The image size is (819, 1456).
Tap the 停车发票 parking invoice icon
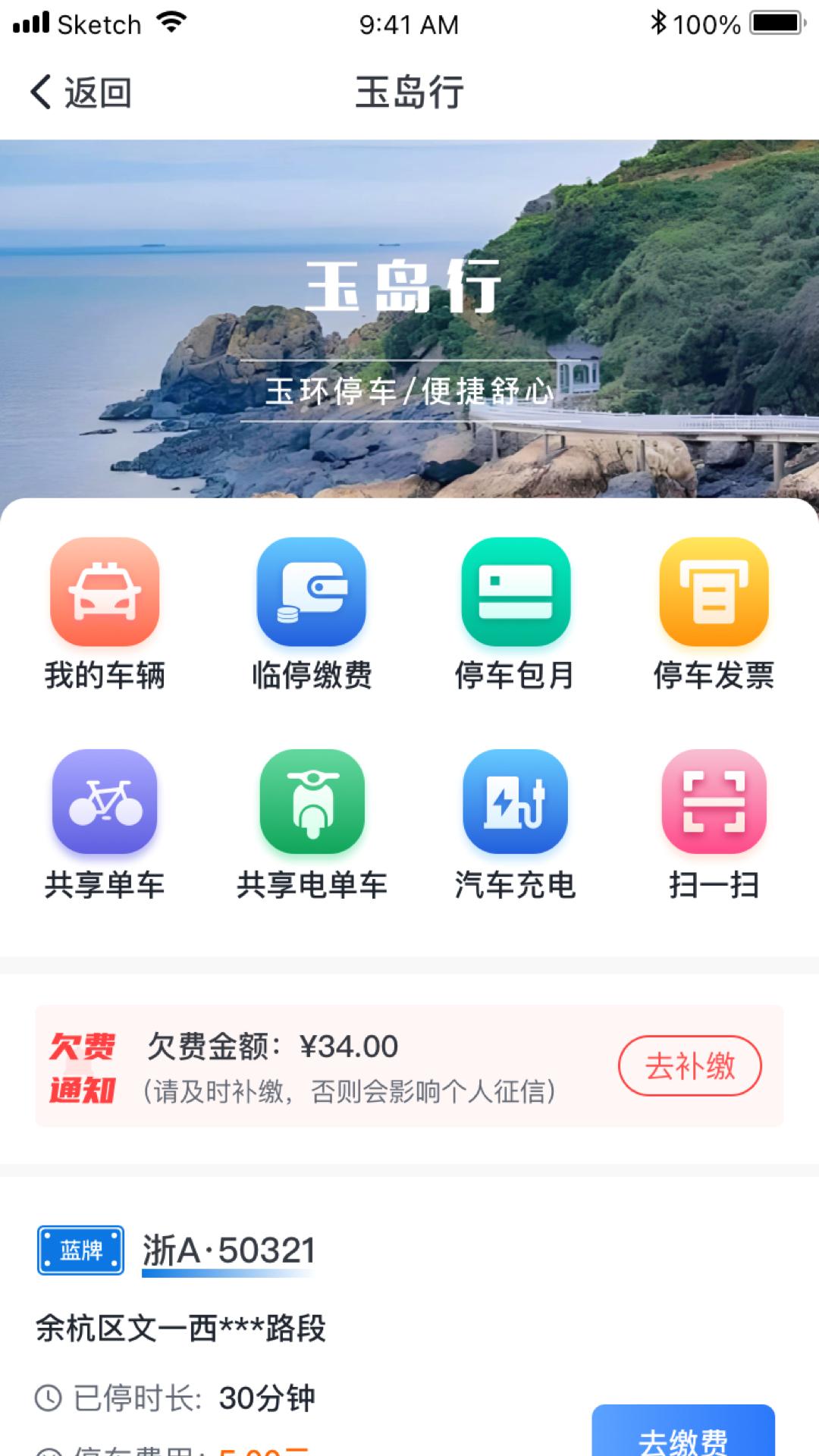(714, 593)
